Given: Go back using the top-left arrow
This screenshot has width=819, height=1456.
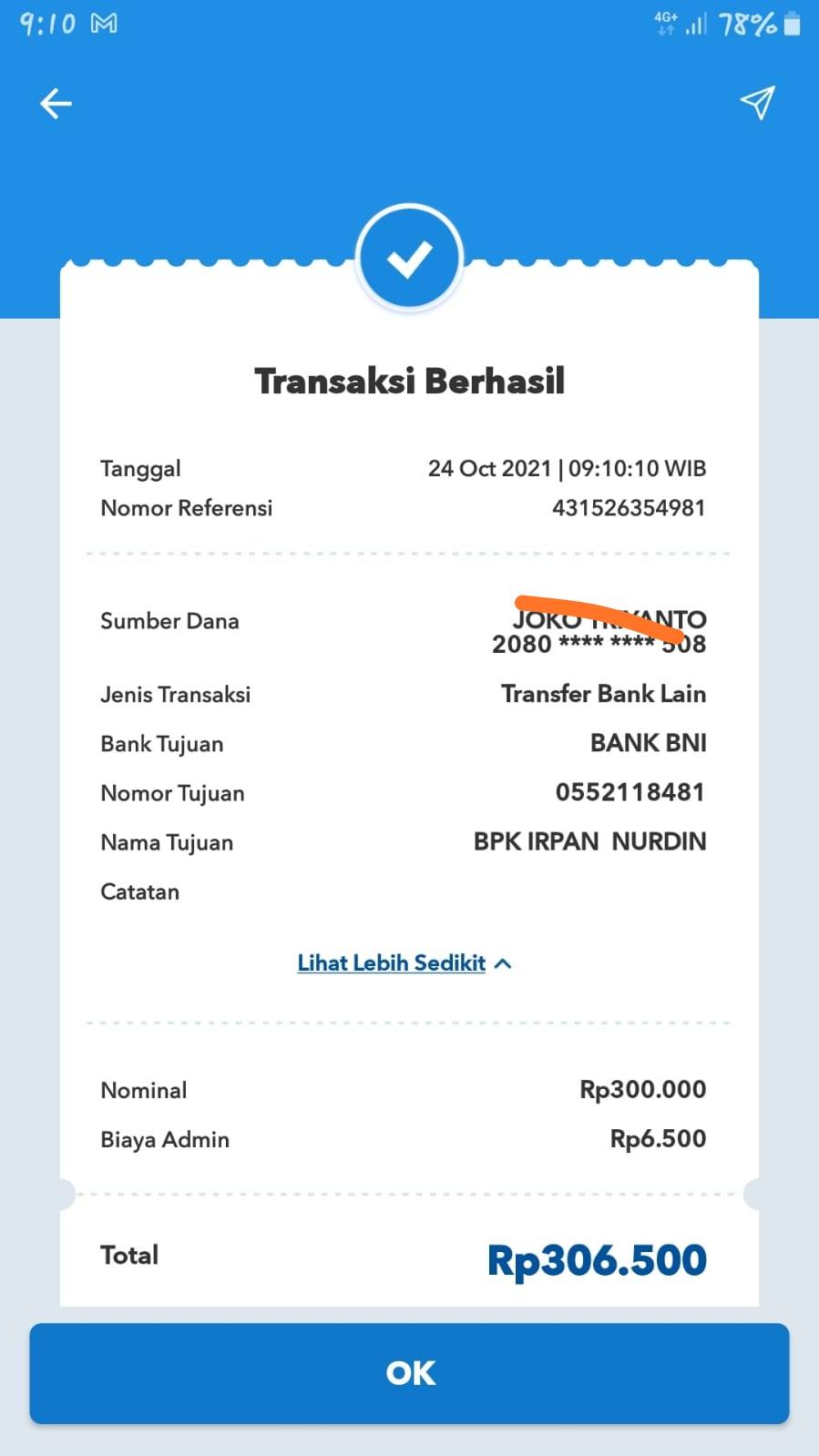Looking at the screenshot, I should [56, 104].
